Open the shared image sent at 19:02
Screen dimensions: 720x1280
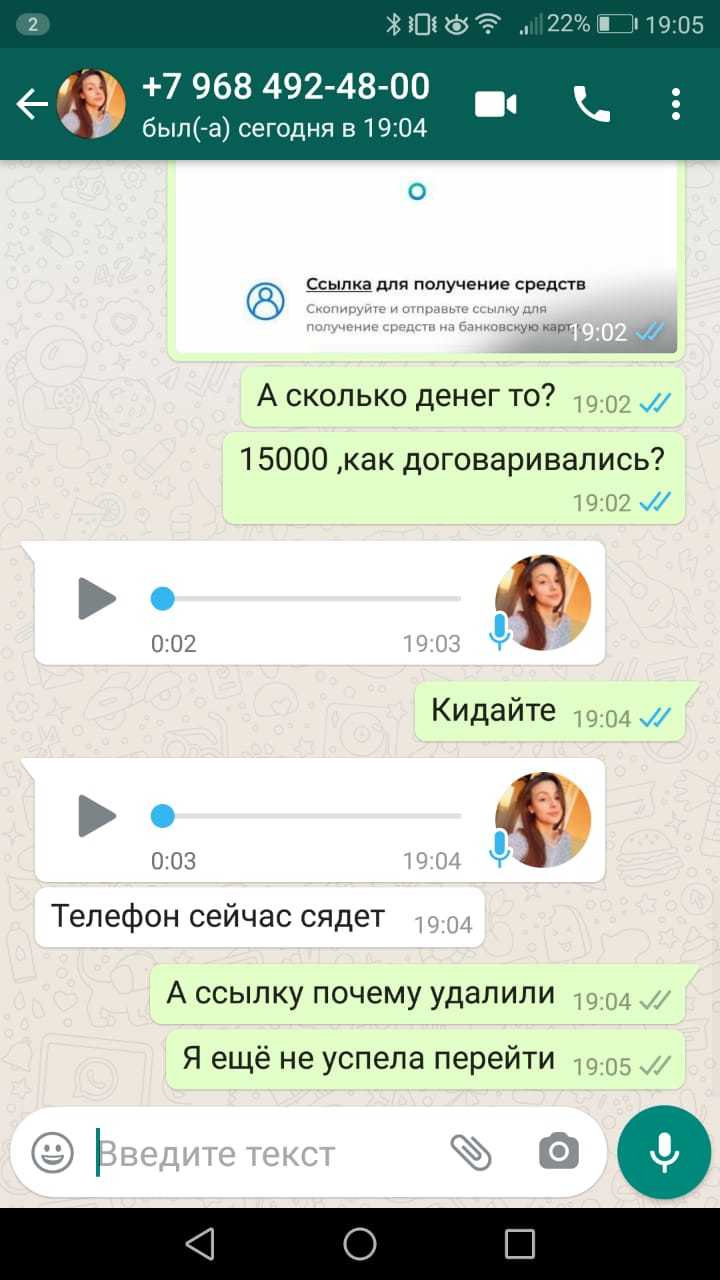point(427,260)
